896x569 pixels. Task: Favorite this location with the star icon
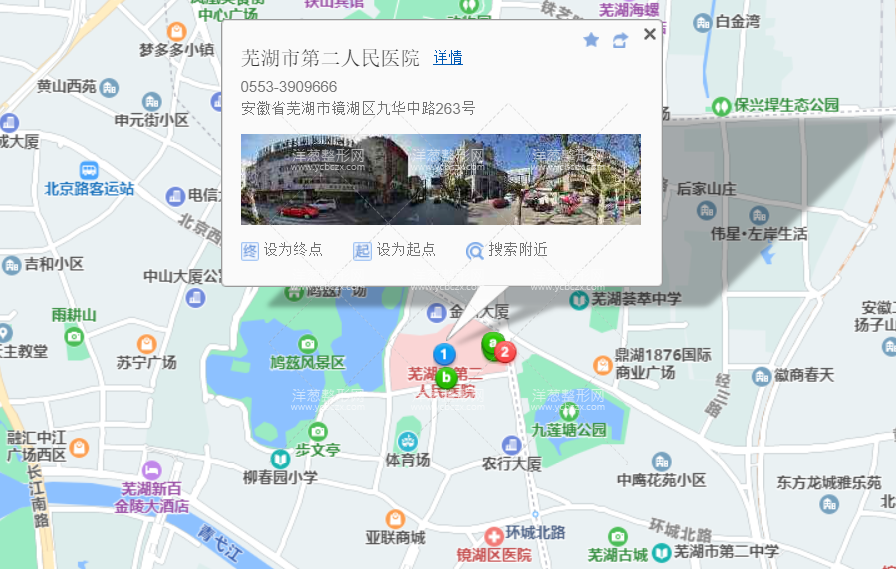(591, 40)
